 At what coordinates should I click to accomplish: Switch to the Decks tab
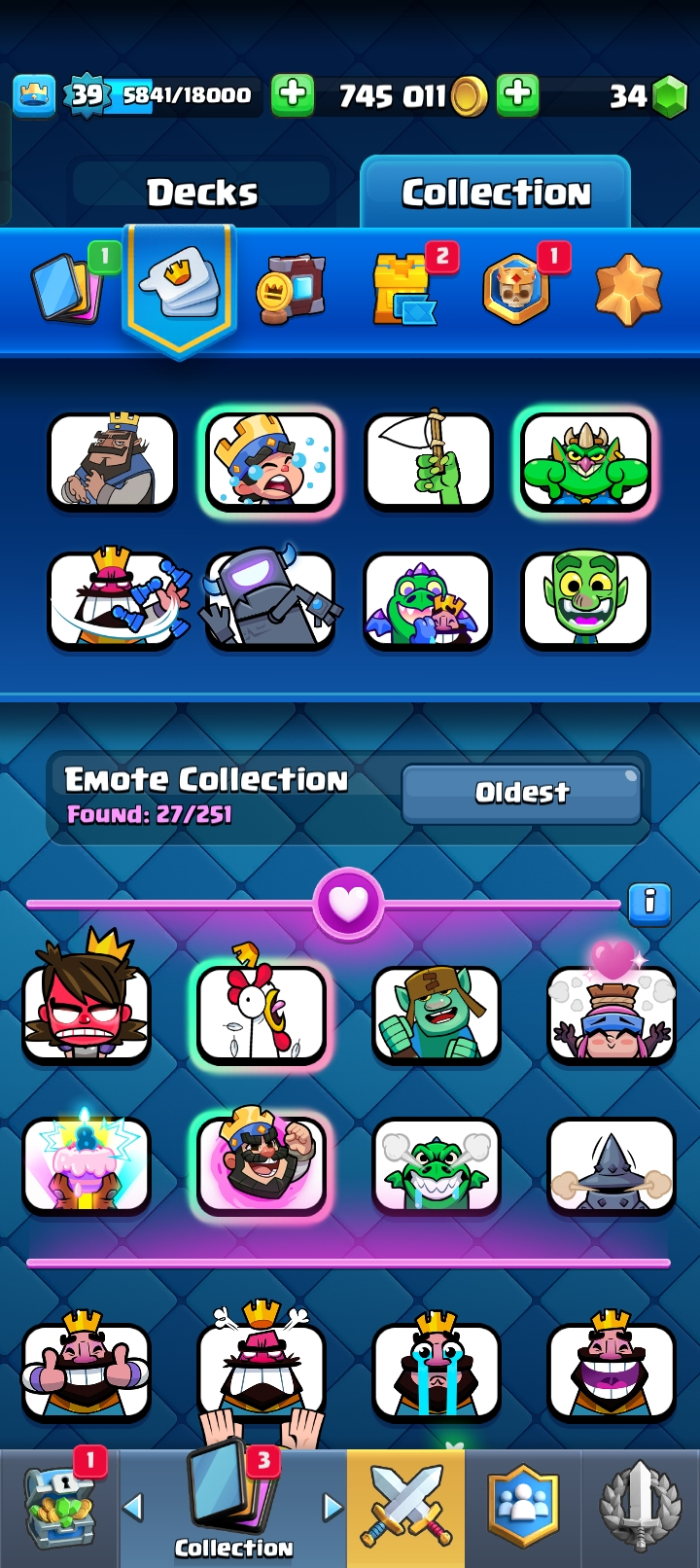pos(202,193)
